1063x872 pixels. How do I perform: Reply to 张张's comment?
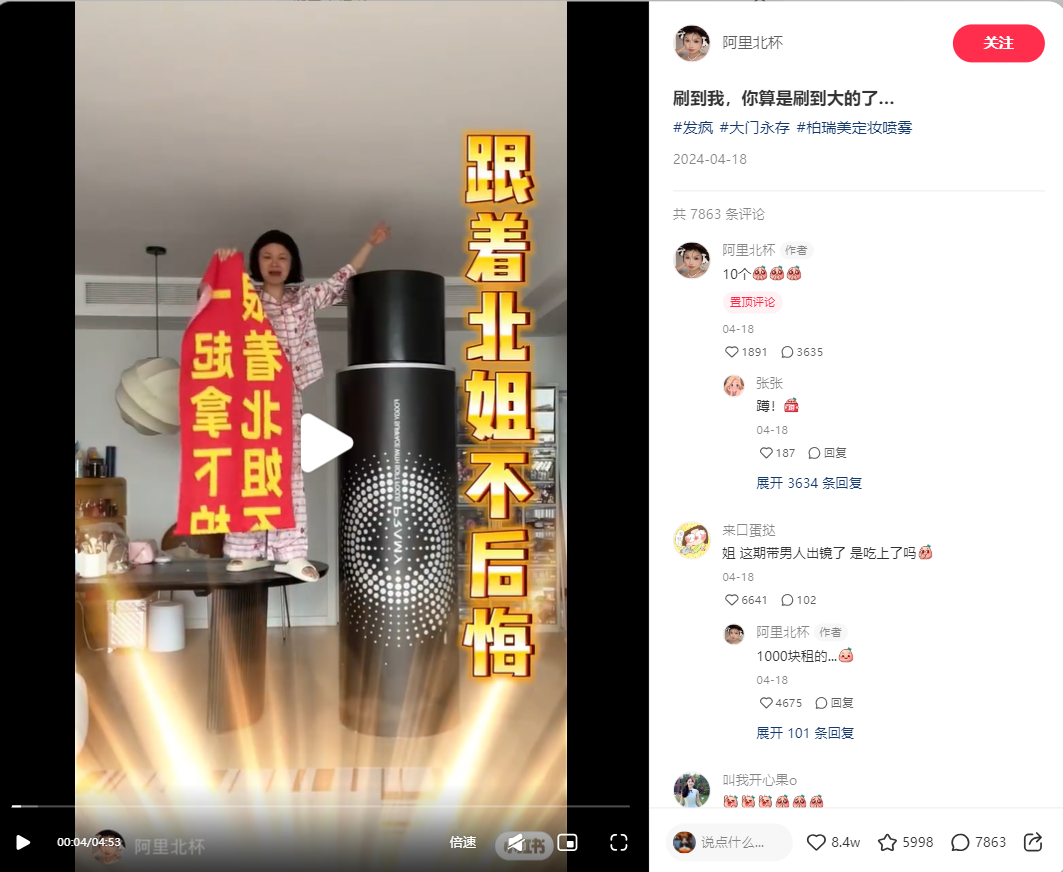click(x=827, y=453)
